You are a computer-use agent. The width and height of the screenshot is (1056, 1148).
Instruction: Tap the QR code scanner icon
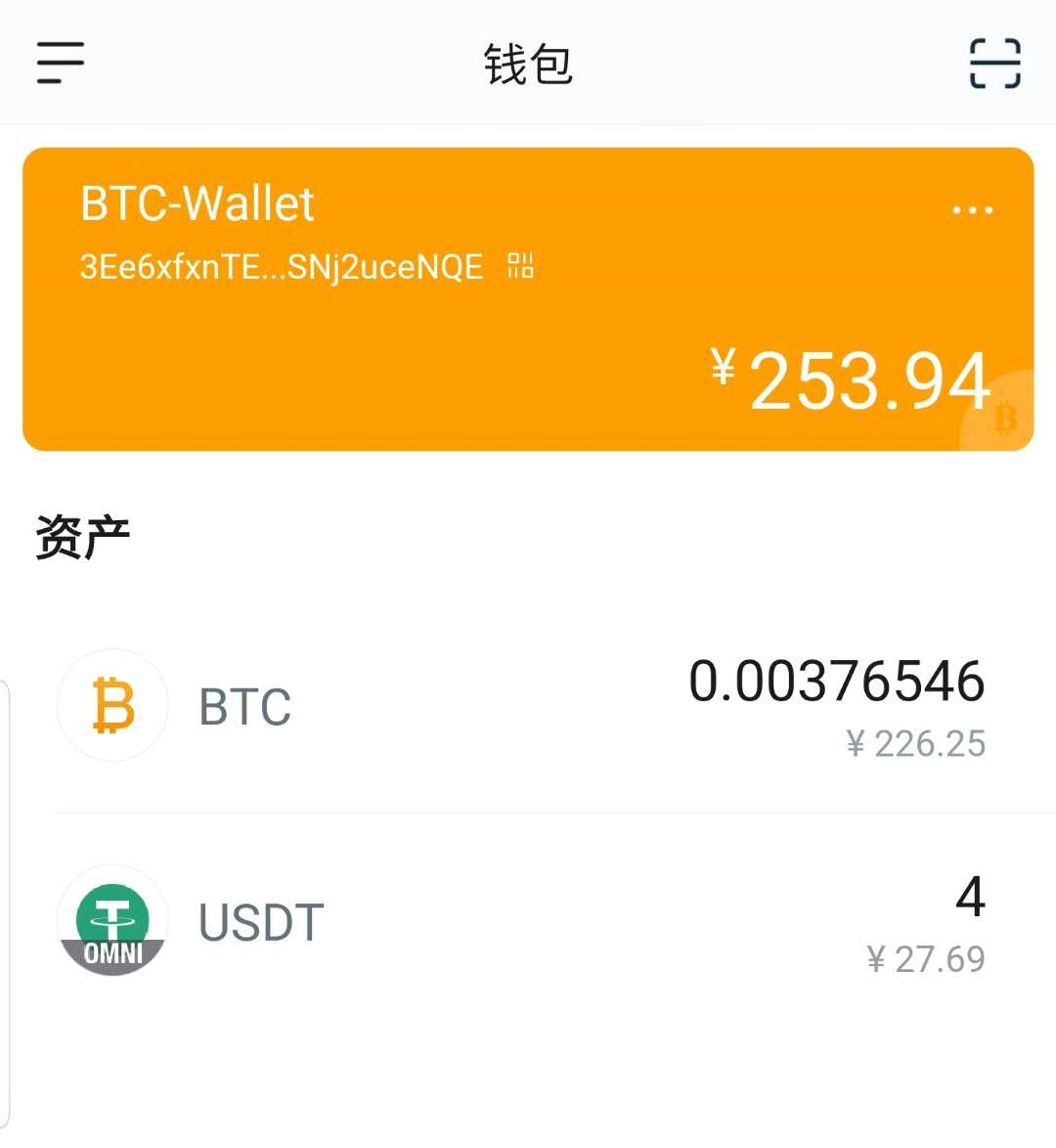click(992, 63)
